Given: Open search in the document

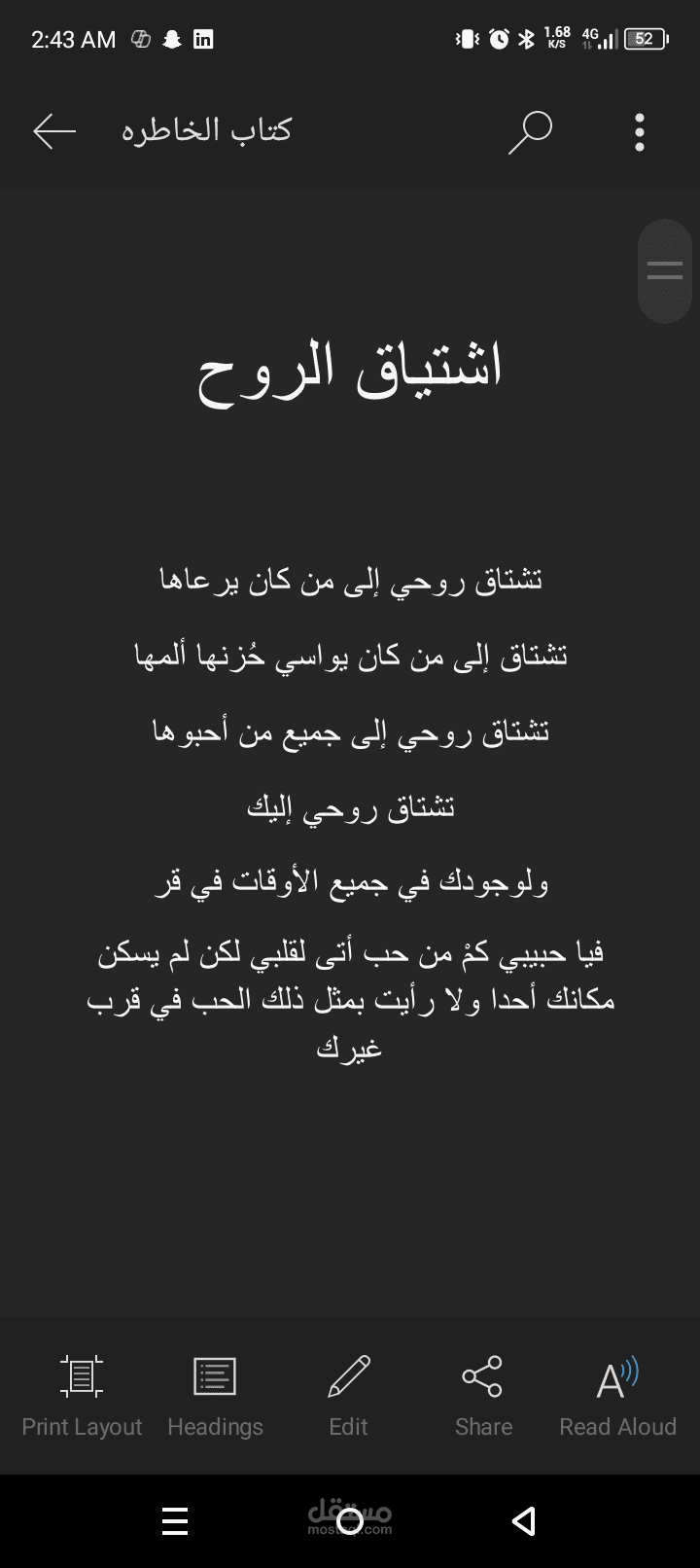Looking at the screenshot, I should tap(530, 132).
